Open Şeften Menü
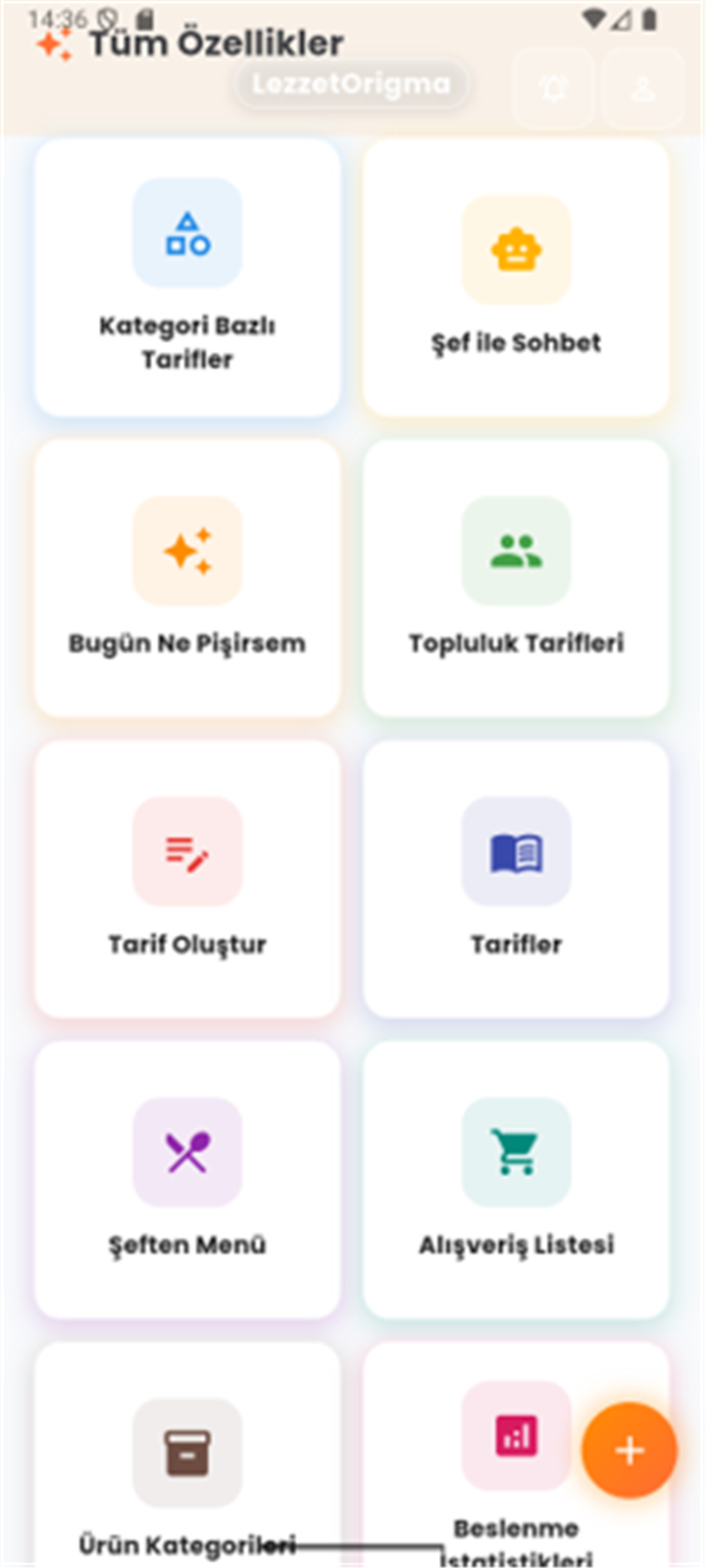This screenshot has height=1568, width=706. point(187,1180)
